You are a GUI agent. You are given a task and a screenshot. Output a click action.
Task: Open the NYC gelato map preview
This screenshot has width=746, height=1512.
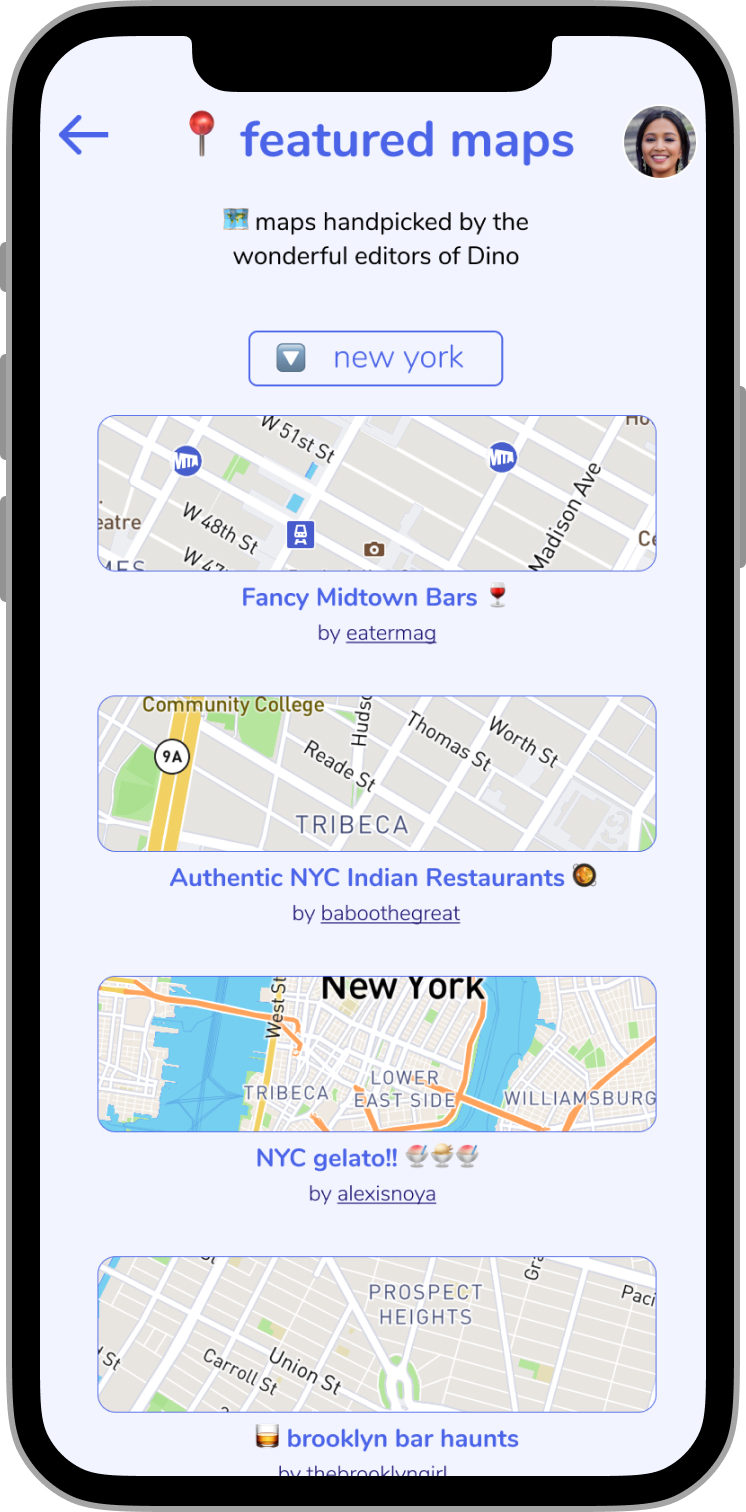click(x=376, y=1054)
